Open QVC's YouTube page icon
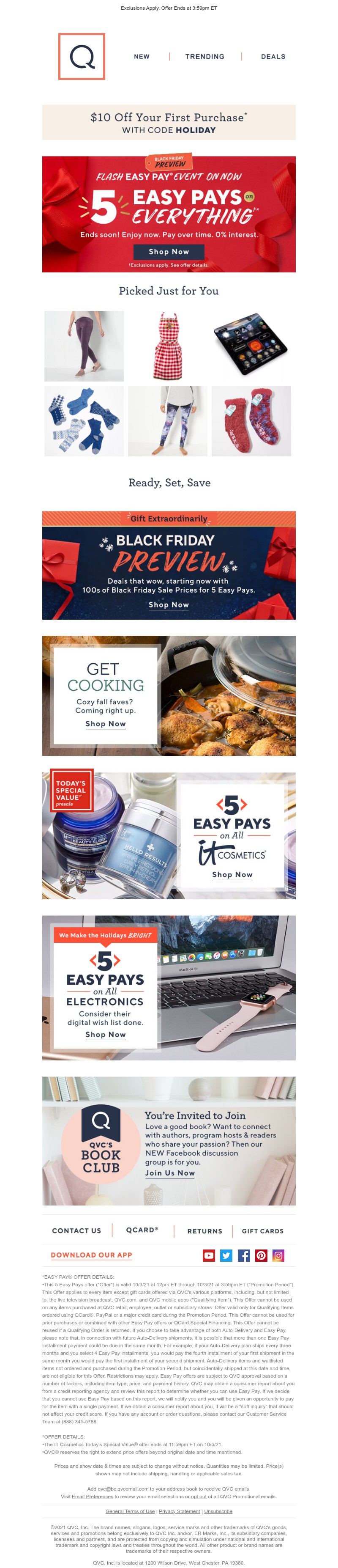The image size is (338, 1568). tap(209, 1255)
